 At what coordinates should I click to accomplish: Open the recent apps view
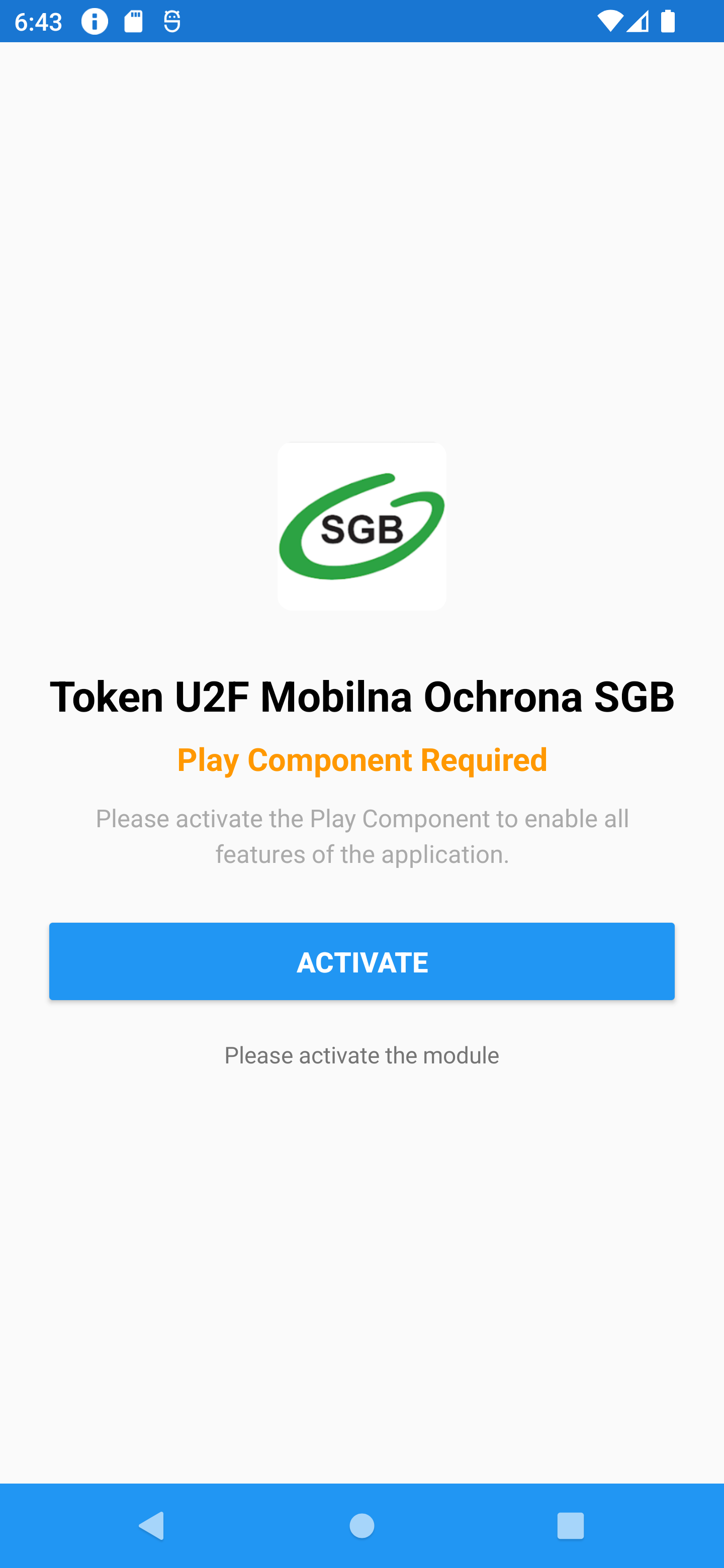tap(570, 1525)
